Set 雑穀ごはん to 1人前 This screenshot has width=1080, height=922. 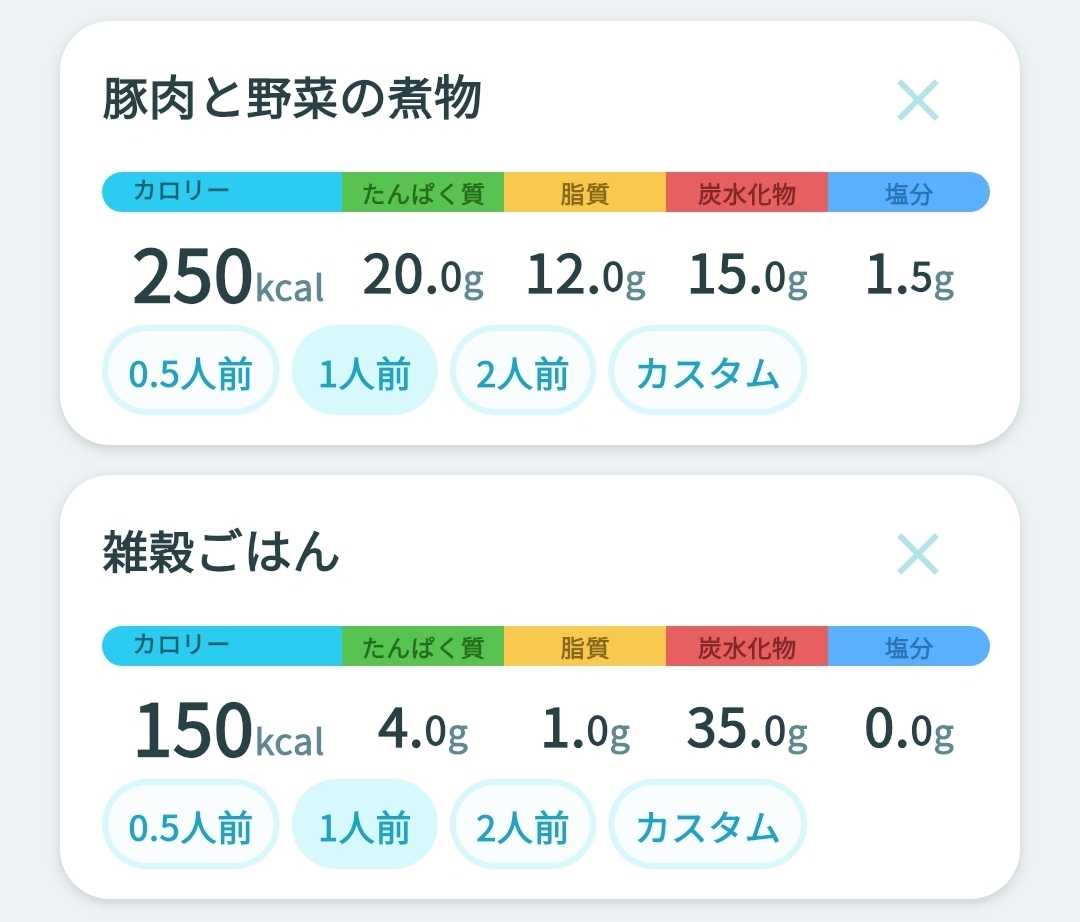click(x=364, y=824)
